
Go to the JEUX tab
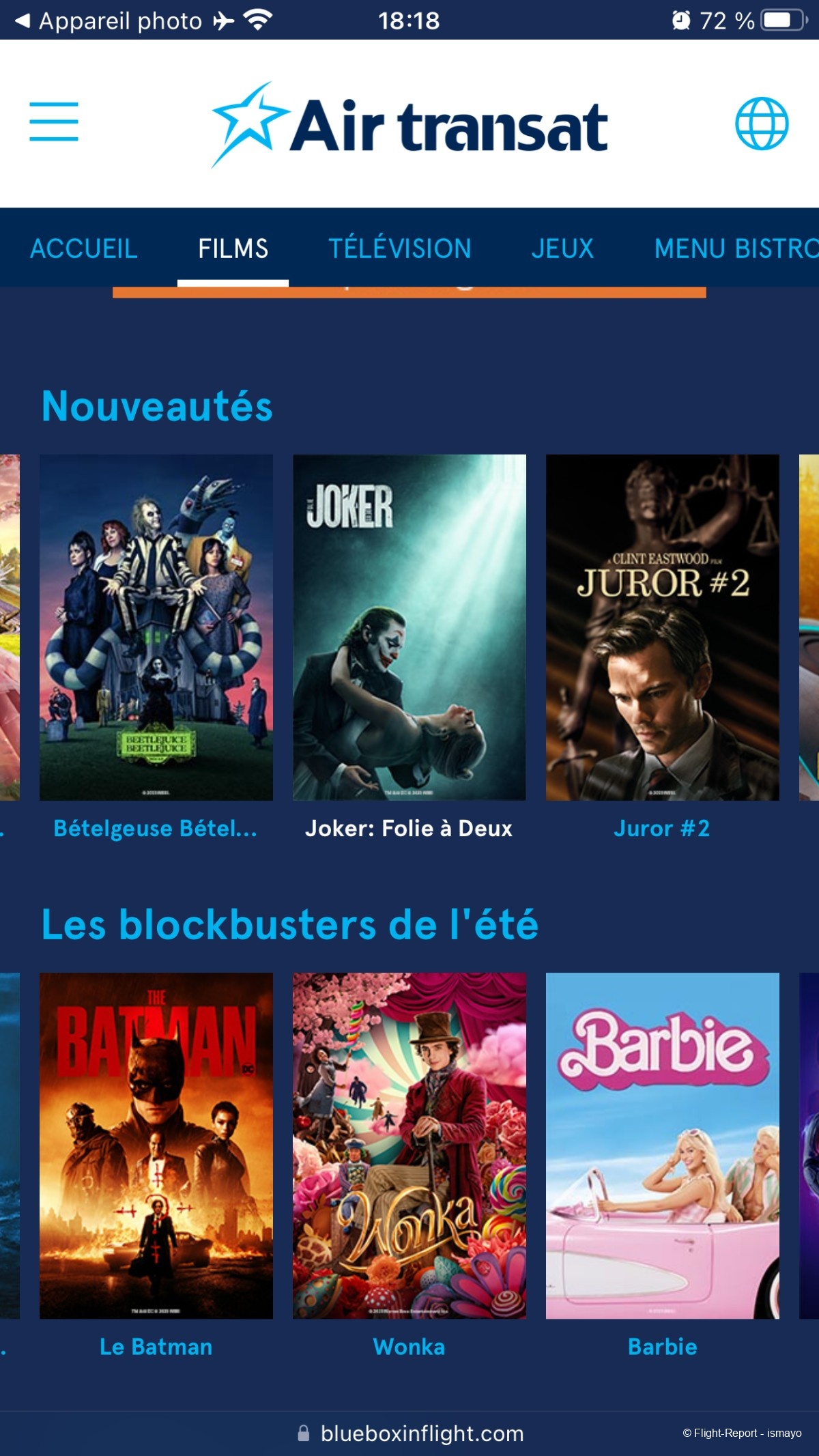click(x=562, y=248)
